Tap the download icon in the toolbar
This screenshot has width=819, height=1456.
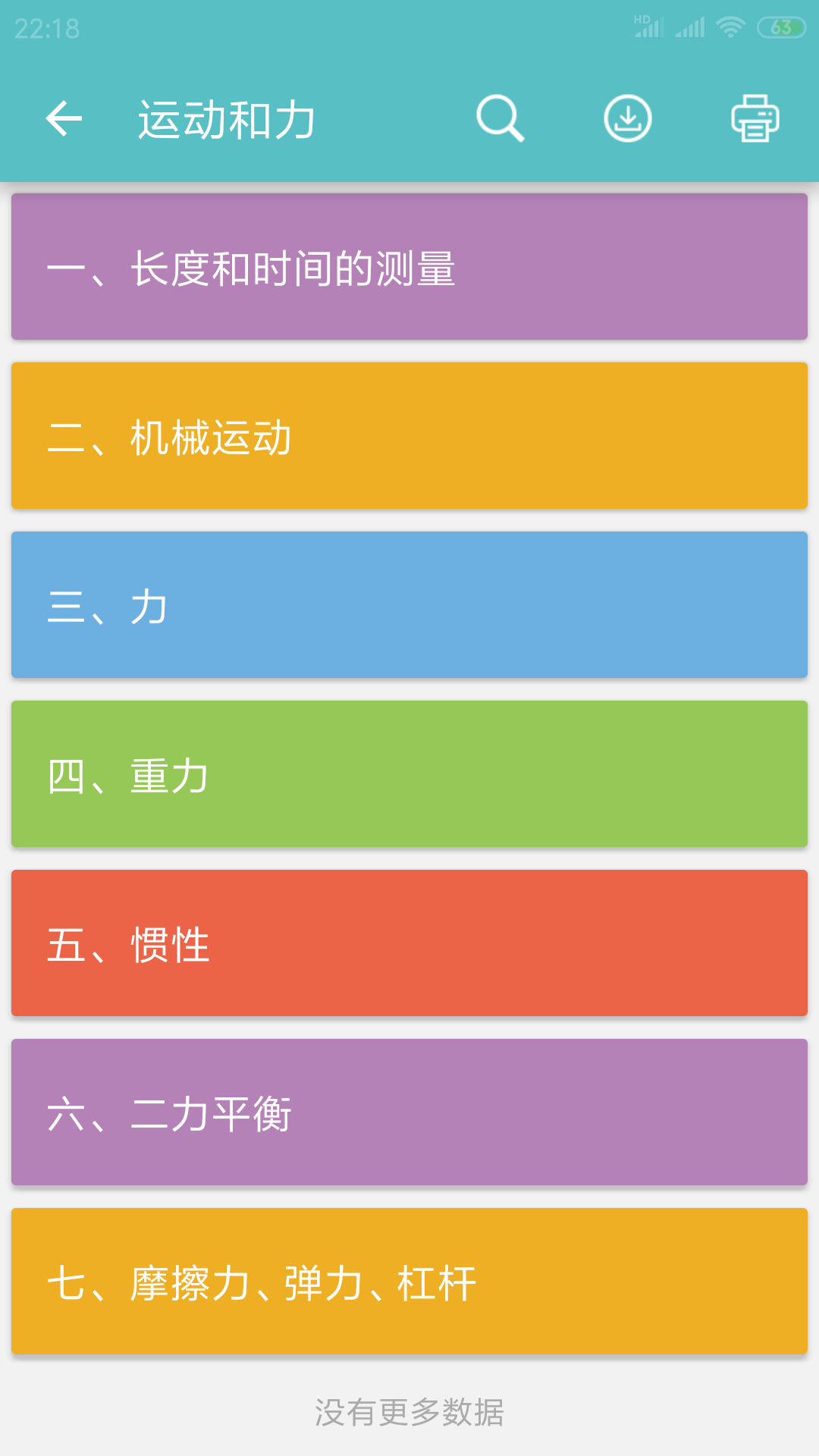626,118
